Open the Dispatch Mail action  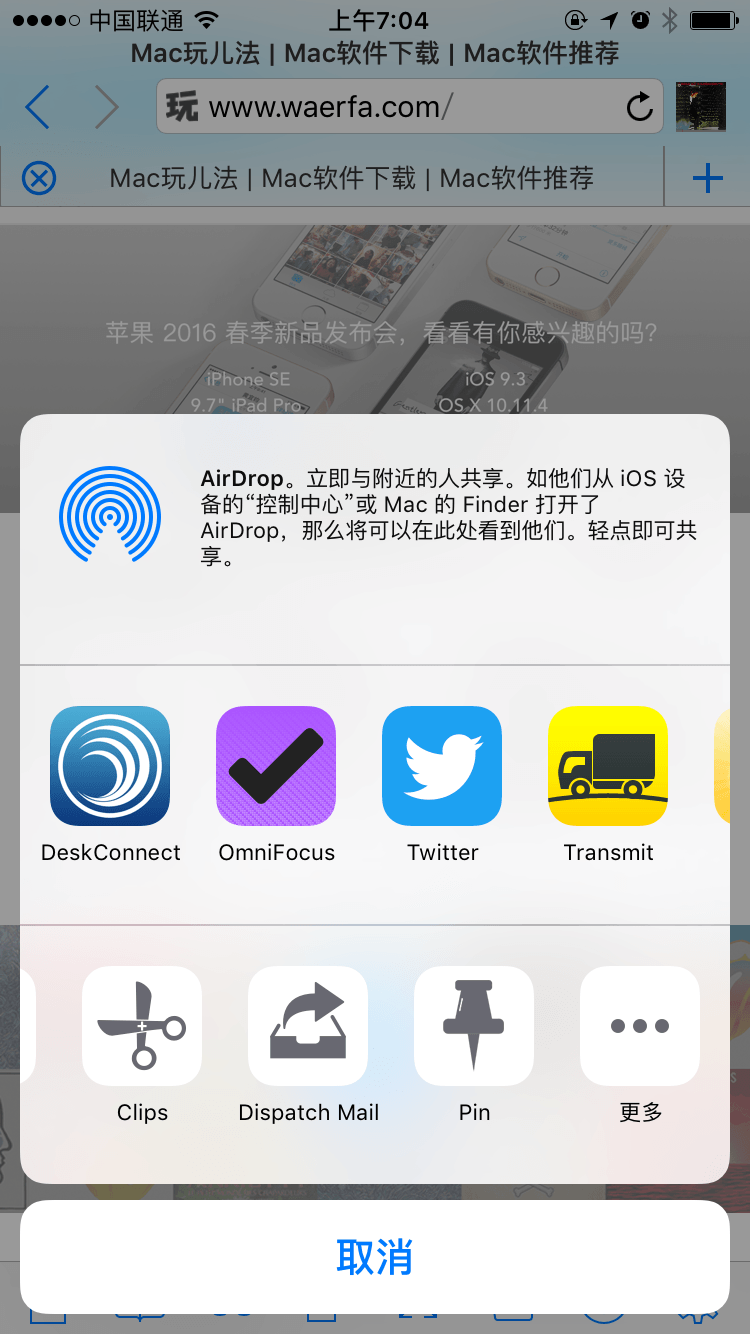(308, 1026)
